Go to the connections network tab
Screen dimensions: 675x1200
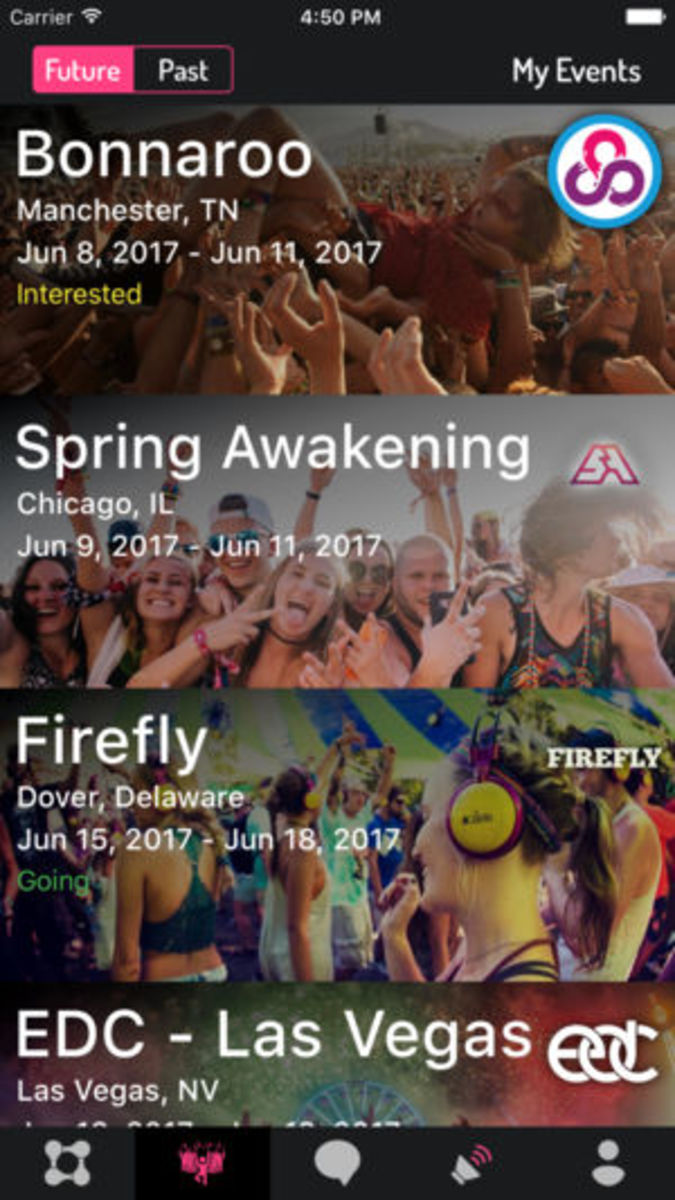(x=67, y=1164)
